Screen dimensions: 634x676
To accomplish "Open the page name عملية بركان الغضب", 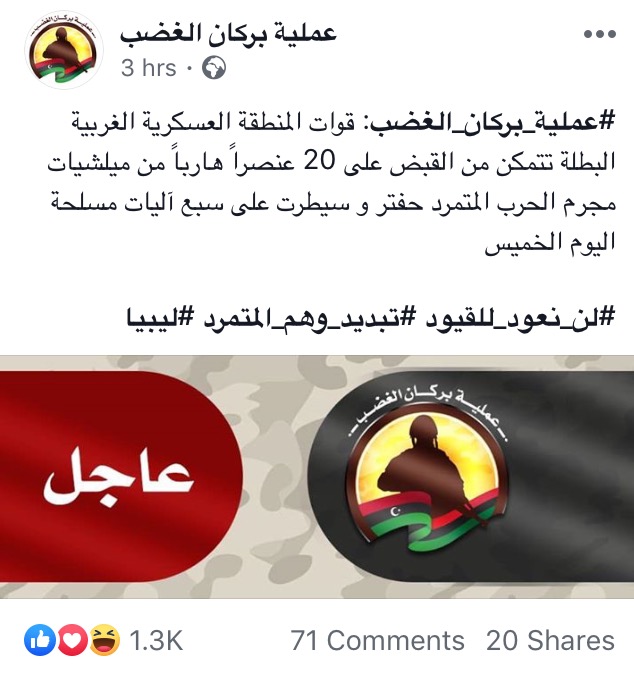I will click(229, 34).
